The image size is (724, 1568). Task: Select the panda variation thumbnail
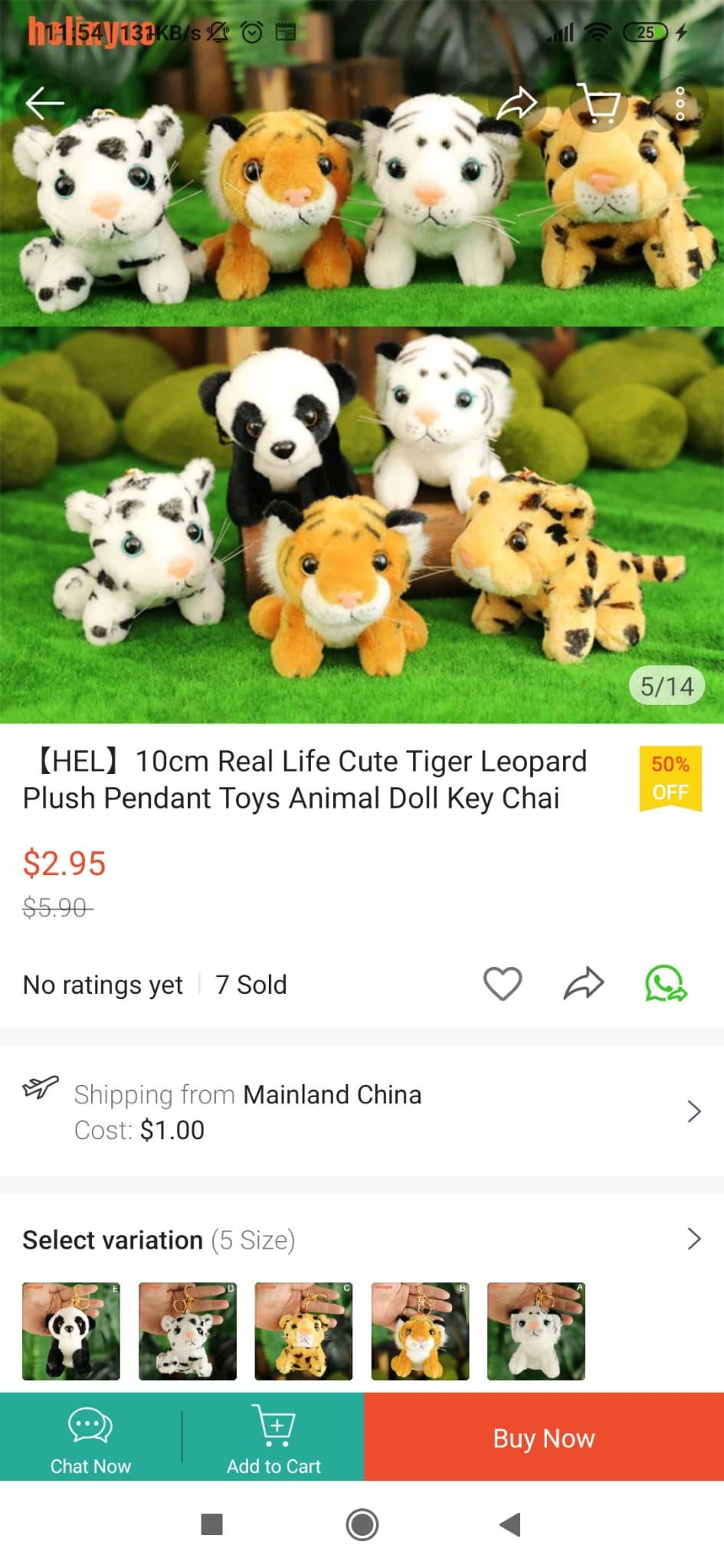pyautogui.click(x=71, y=1331)
